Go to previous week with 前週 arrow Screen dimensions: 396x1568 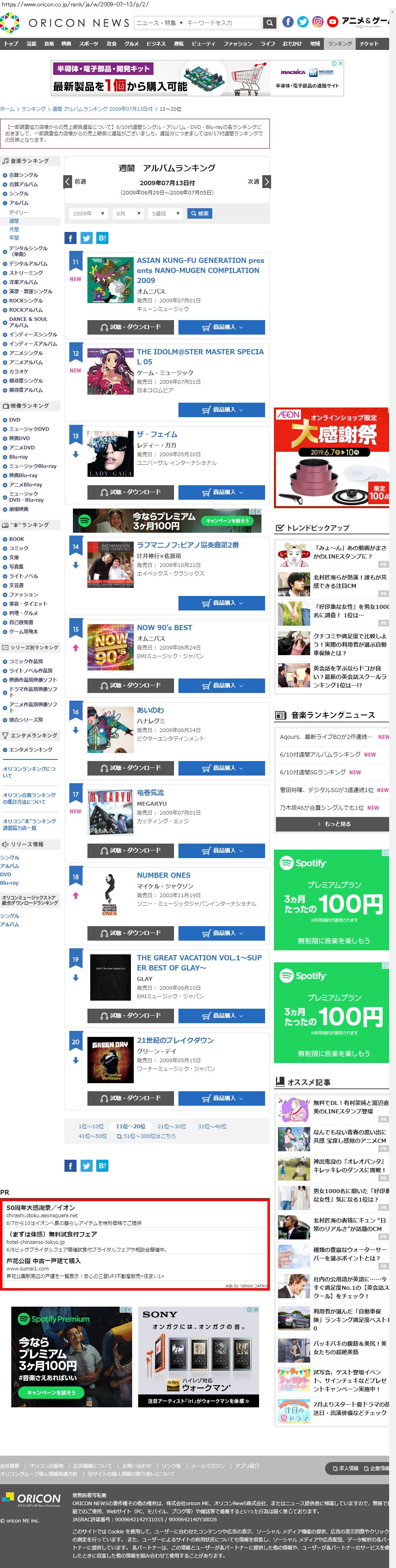(x=68, y=181)
